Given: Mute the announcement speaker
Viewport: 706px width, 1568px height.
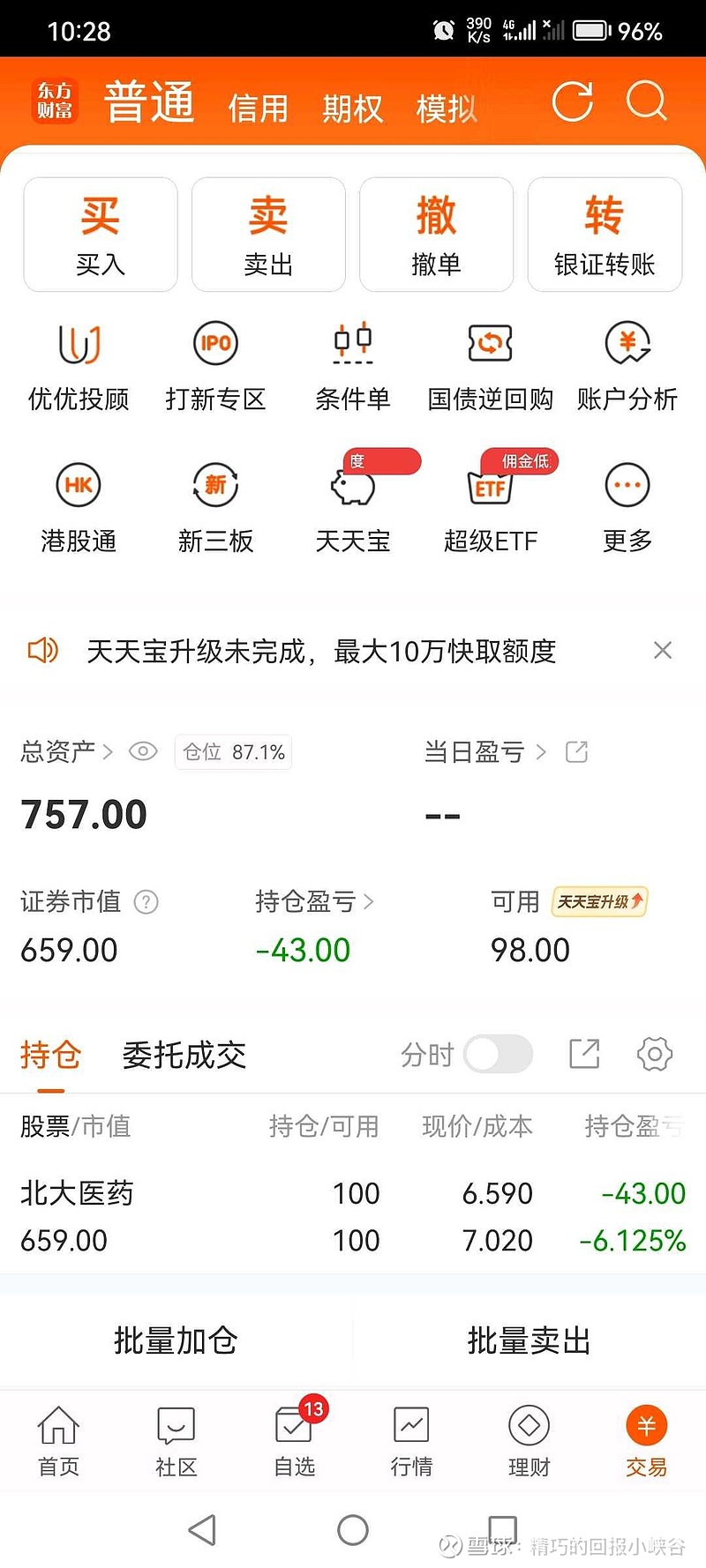Looking at the screenshot, I should 42,650.
